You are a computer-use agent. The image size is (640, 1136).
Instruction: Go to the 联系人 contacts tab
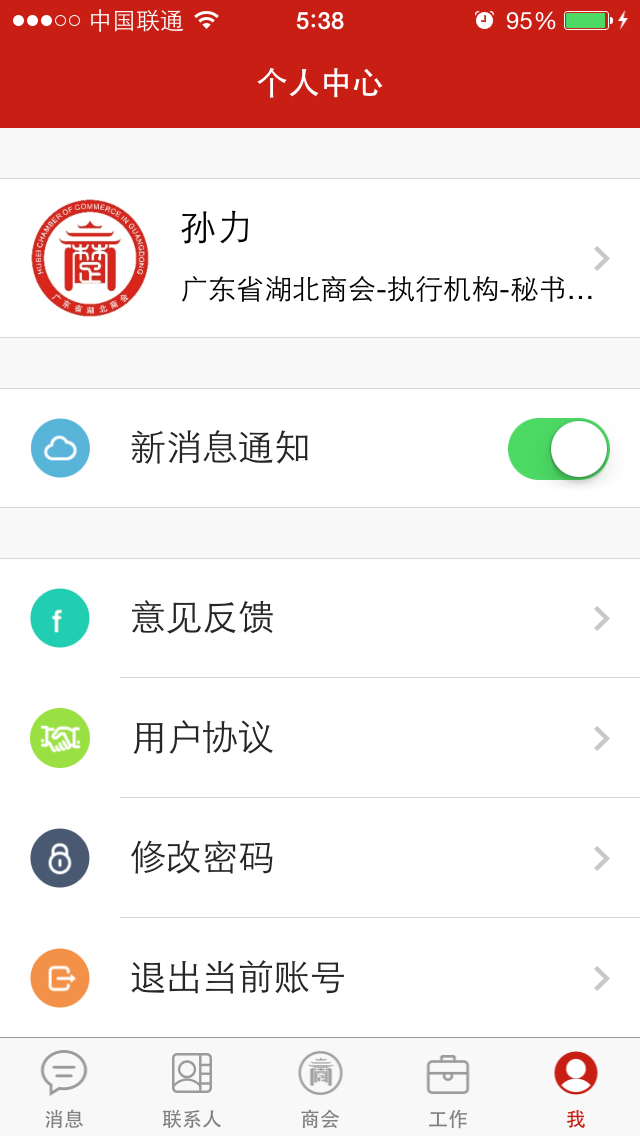tap(192, 1088)
